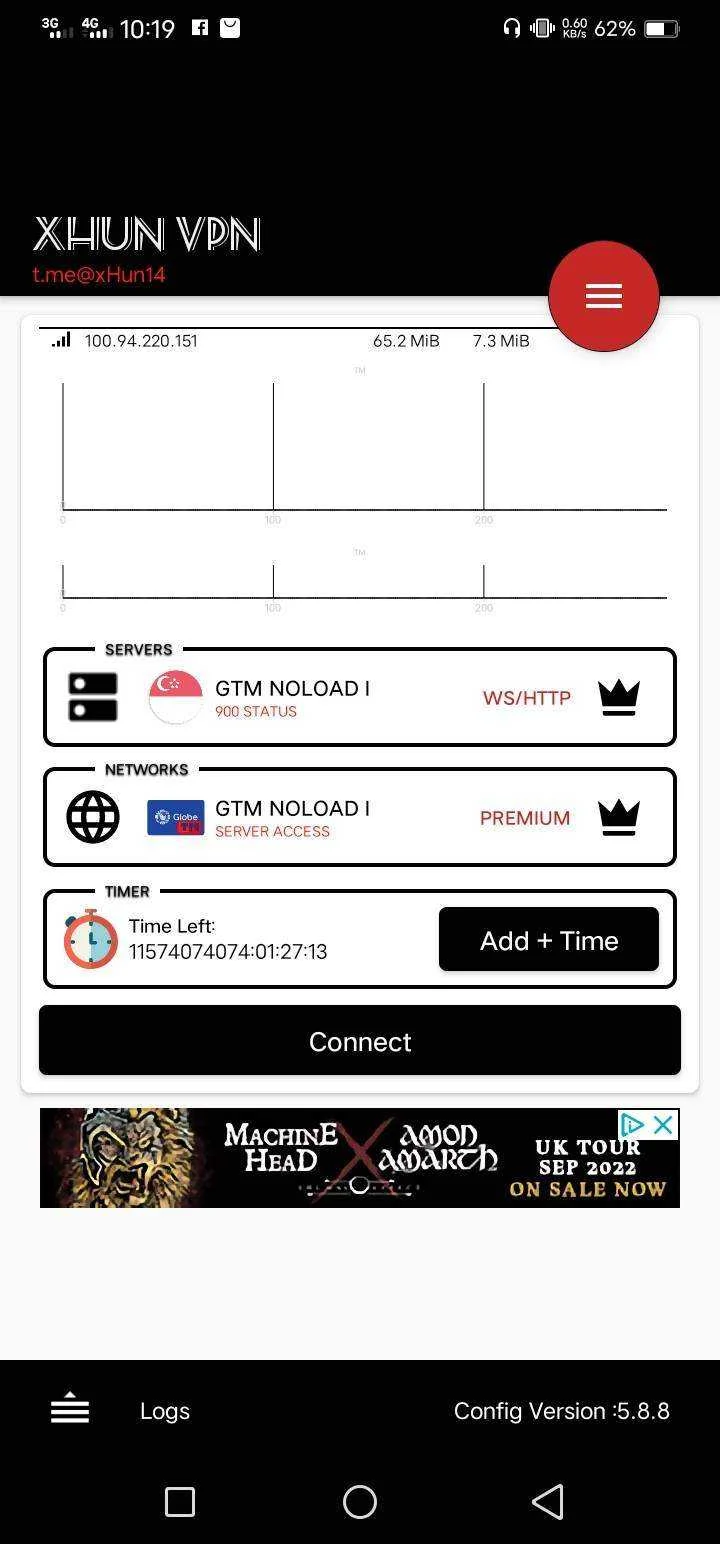Screen dimensions: 720x1544
Task: Open the Machine Head UK tour ad
Action: [340, 1158]
